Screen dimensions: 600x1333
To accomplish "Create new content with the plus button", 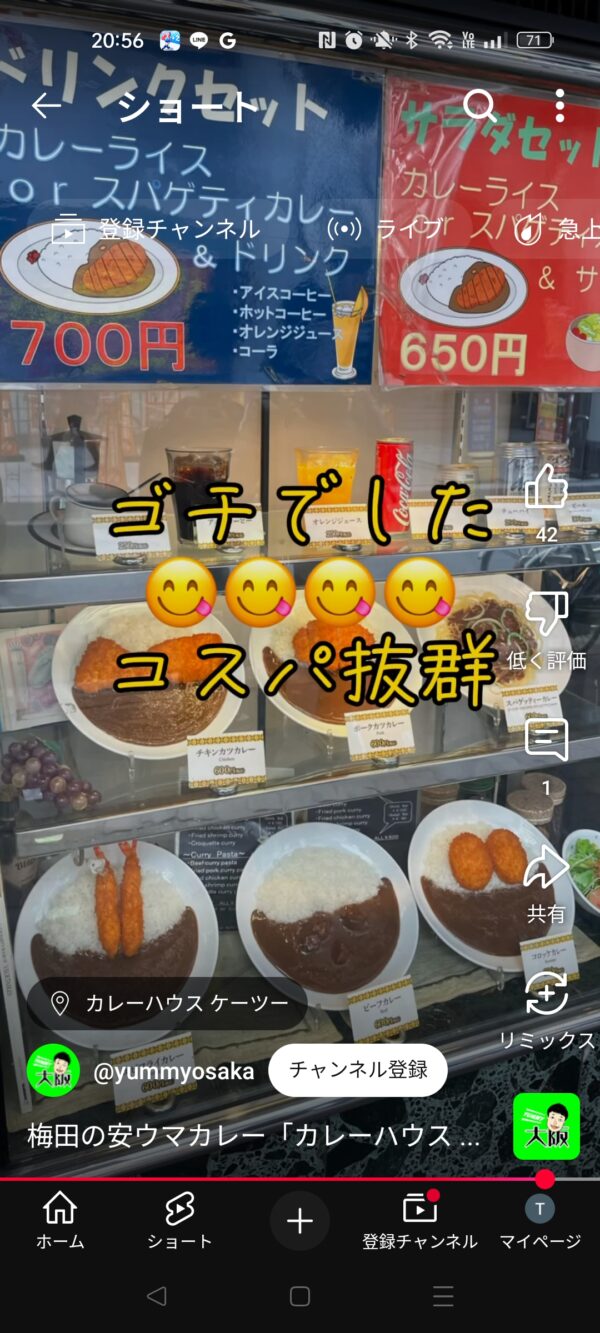I will coord(300,1220).
